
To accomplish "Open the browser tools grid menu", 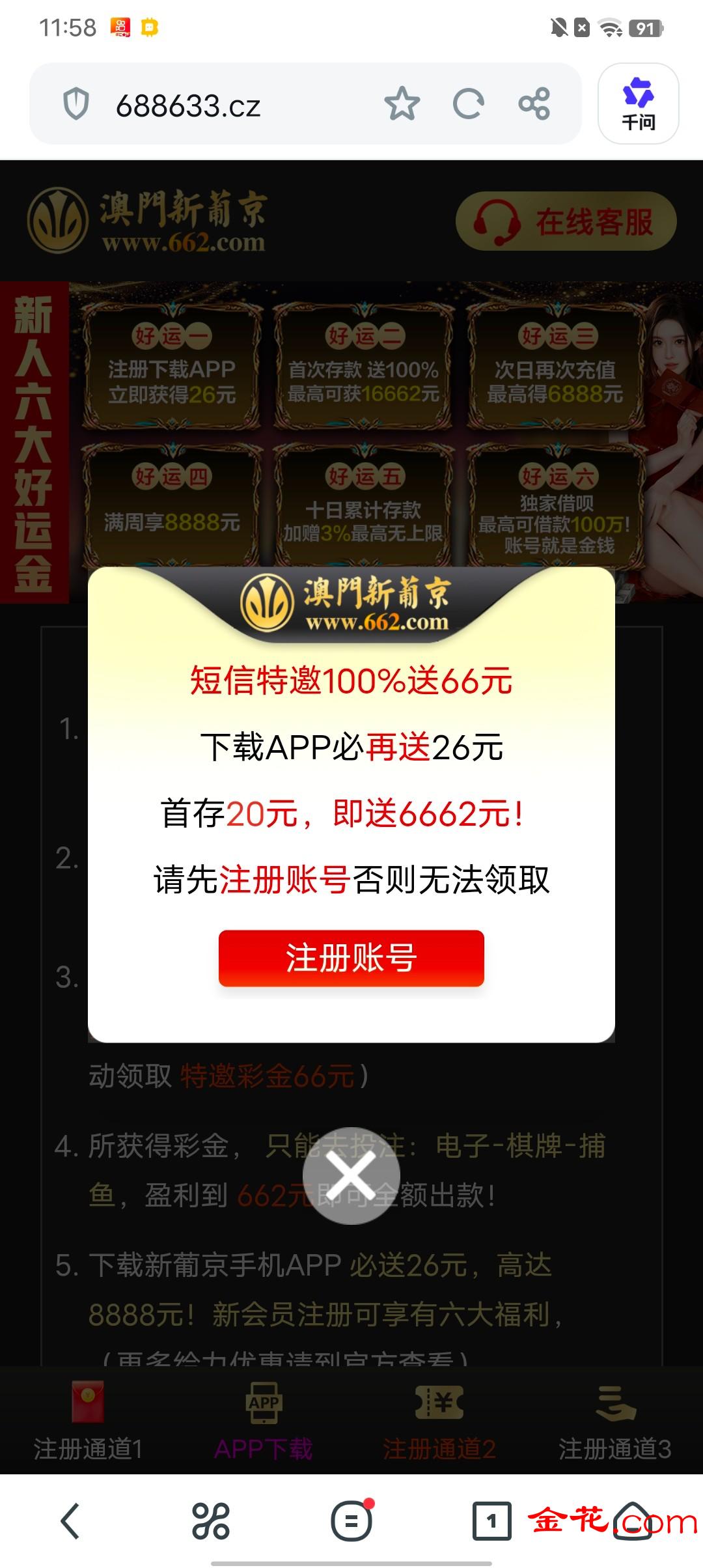I will click(211, 1521).
